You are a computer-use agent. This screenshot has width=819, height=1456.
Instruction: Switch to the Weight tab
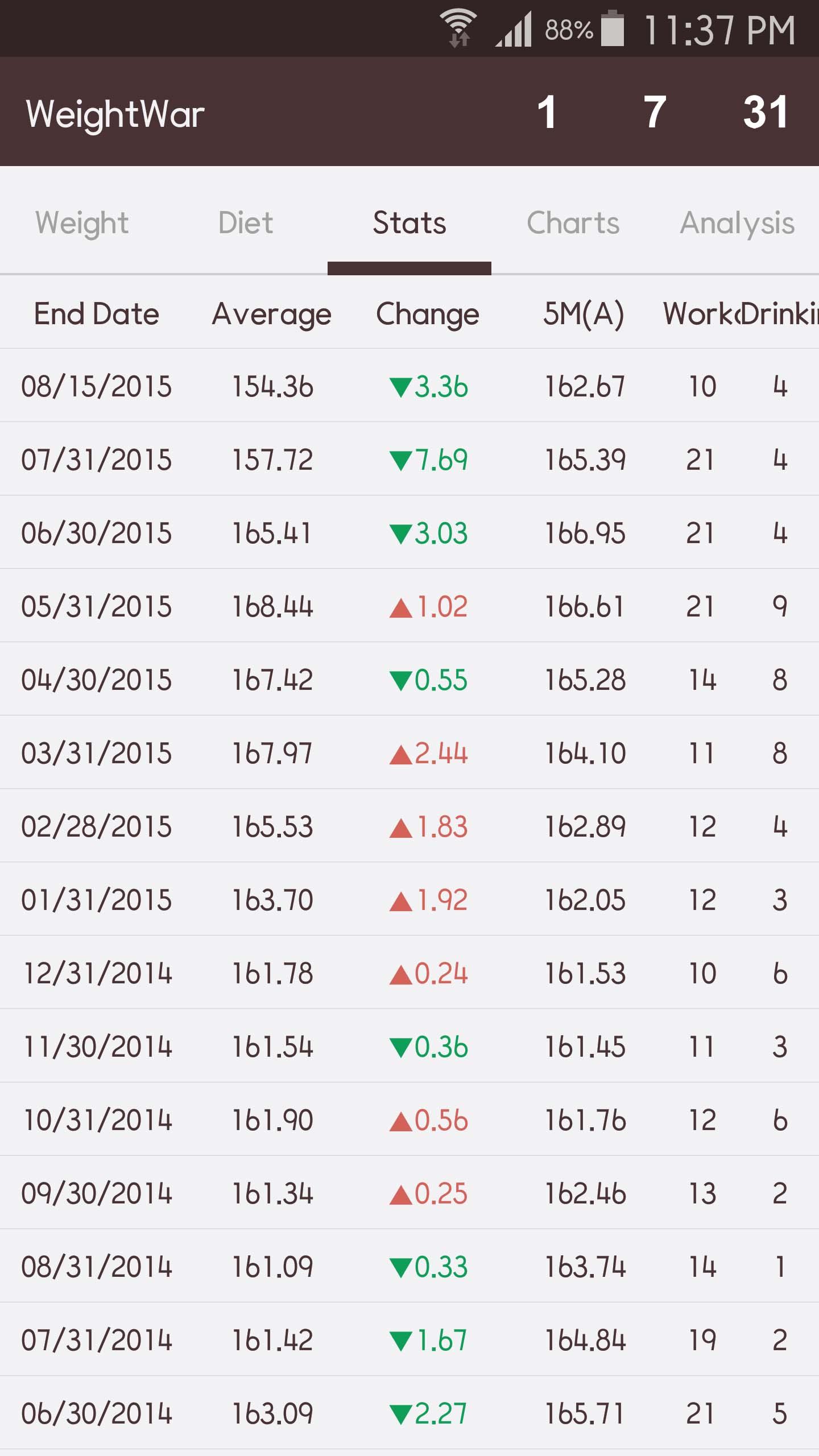82,222
